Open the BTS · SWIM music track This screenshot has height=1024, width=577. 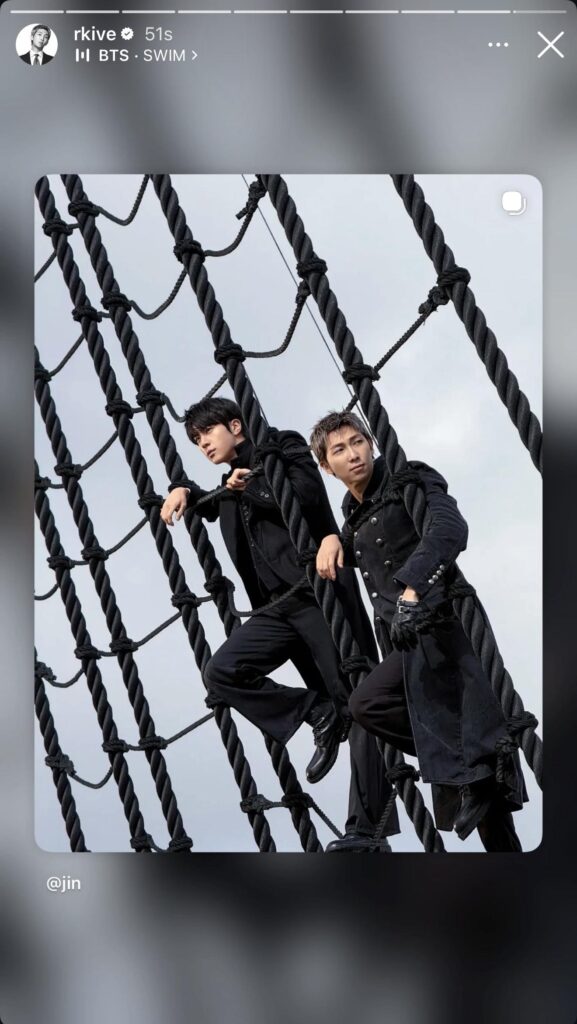(136, 56)
